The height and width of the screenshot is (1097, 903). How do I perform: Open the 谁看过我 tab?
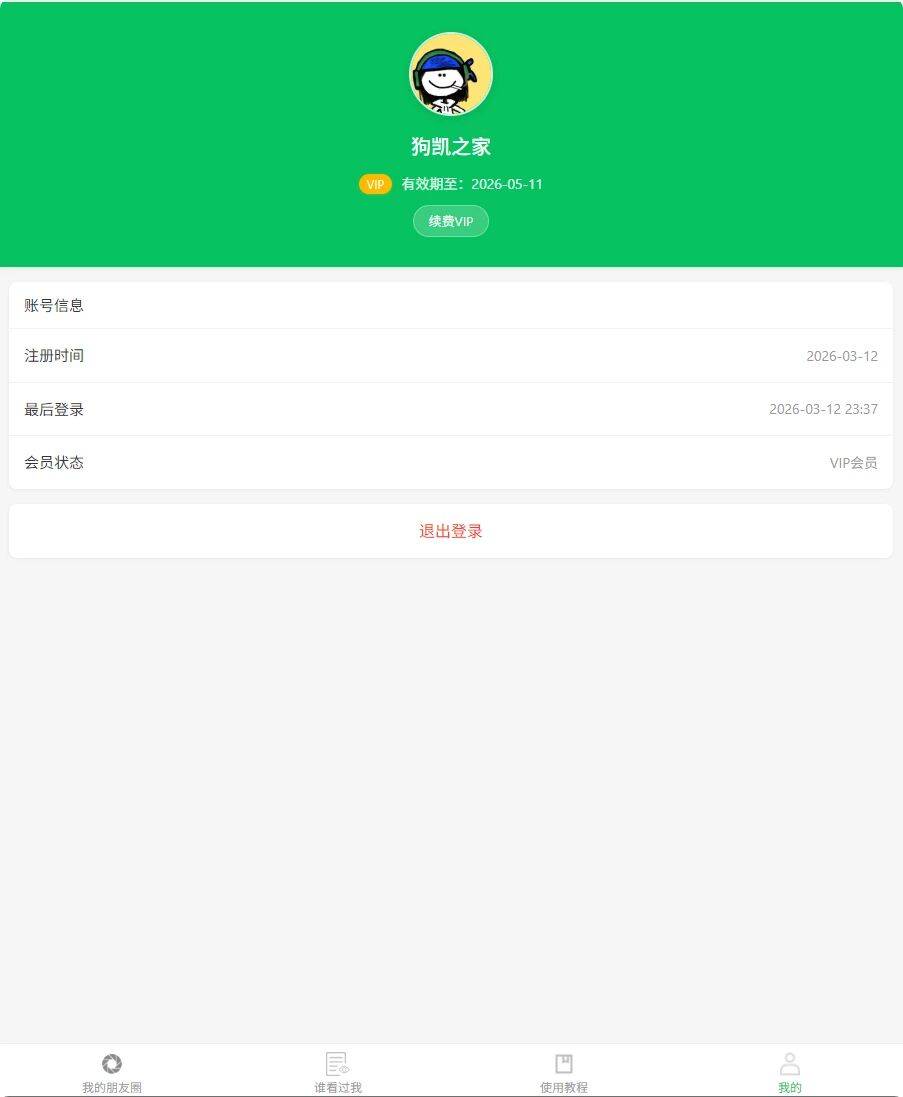(338, 1072)
